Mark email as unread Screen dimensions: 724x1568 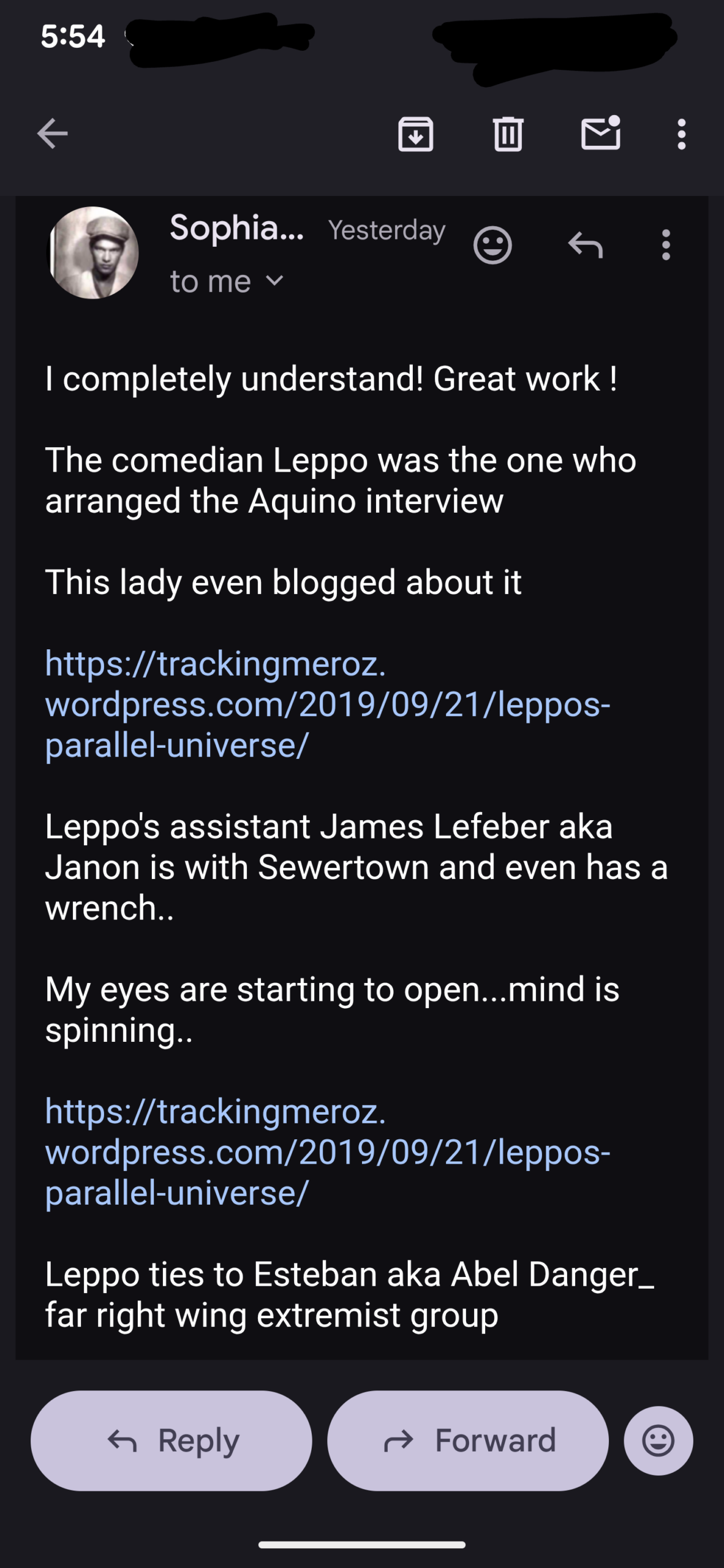click(x=600, y=134)
